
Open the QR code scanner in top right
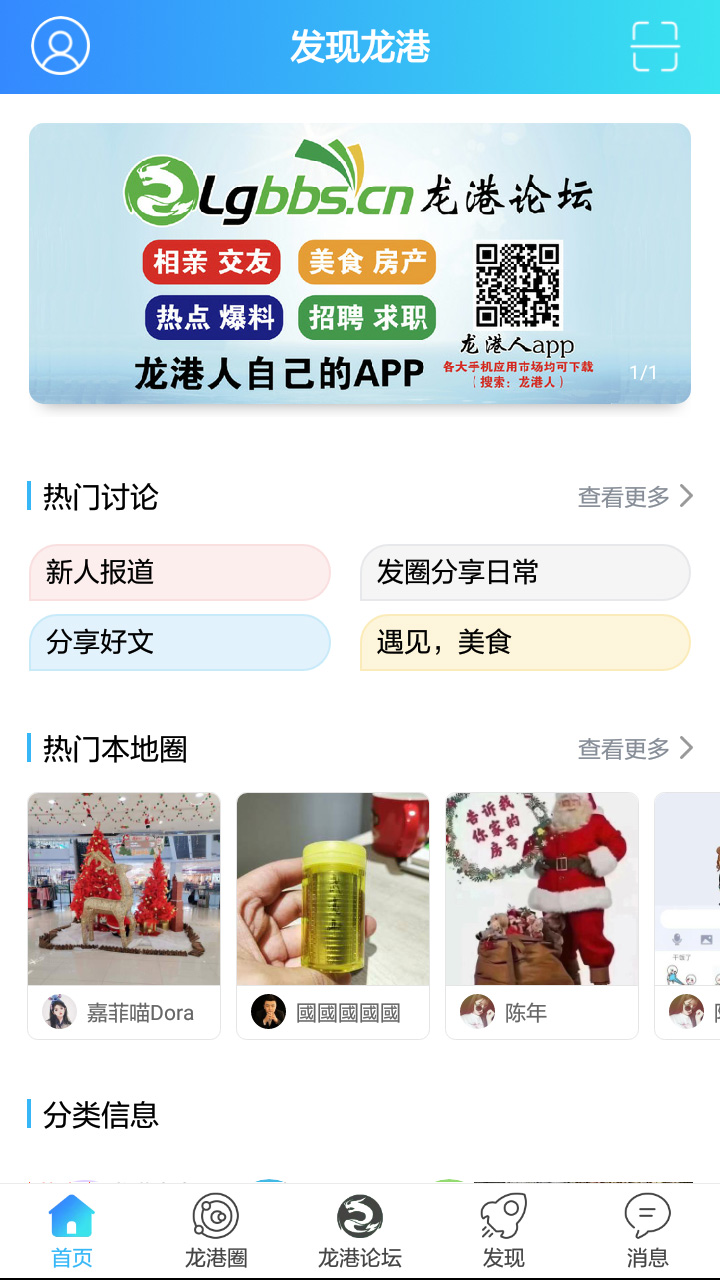pos(655,47)
